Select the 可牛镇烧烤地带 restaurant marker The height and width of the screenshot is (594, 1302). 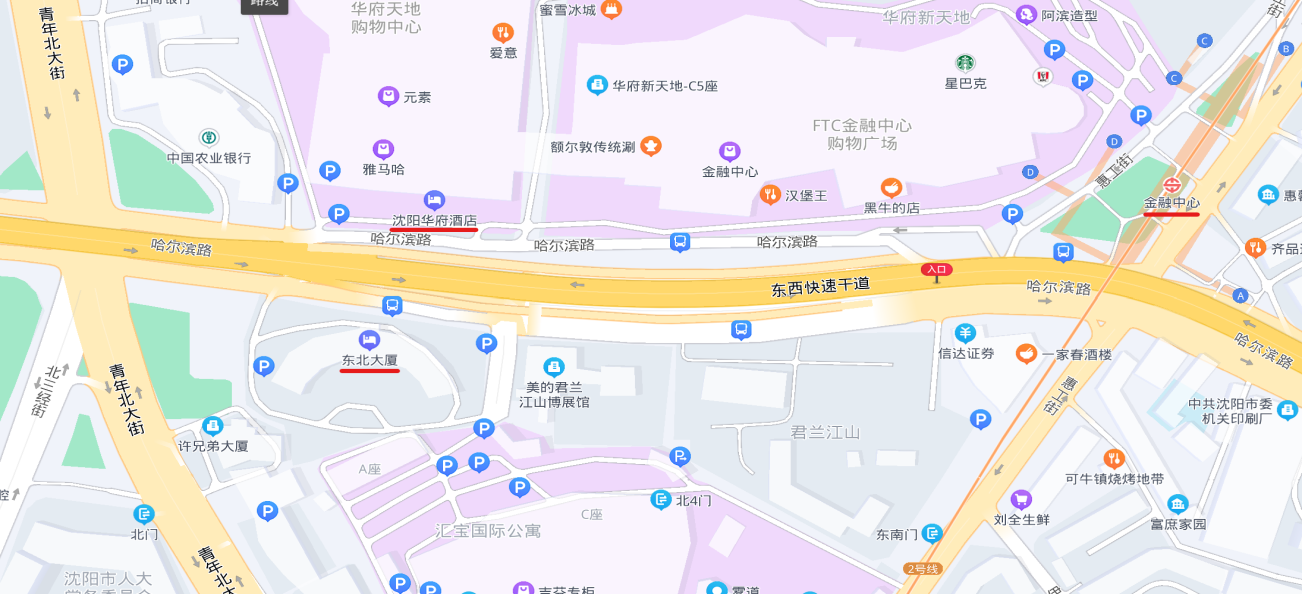pyautogui.click(x=1114, y=458)
